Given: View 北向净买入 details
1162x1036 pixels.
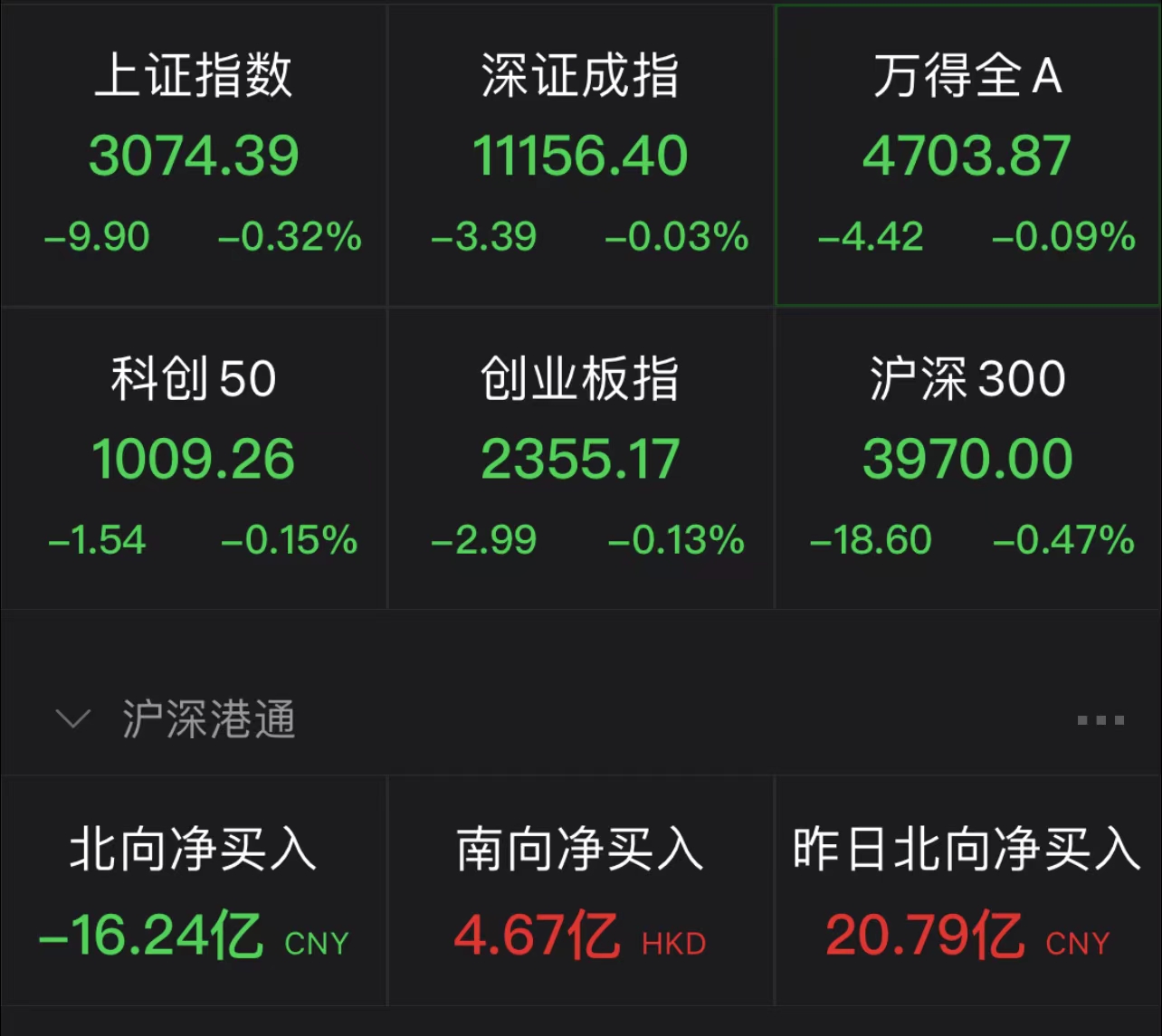Looking at the screenshot, I should click(194, 891).
